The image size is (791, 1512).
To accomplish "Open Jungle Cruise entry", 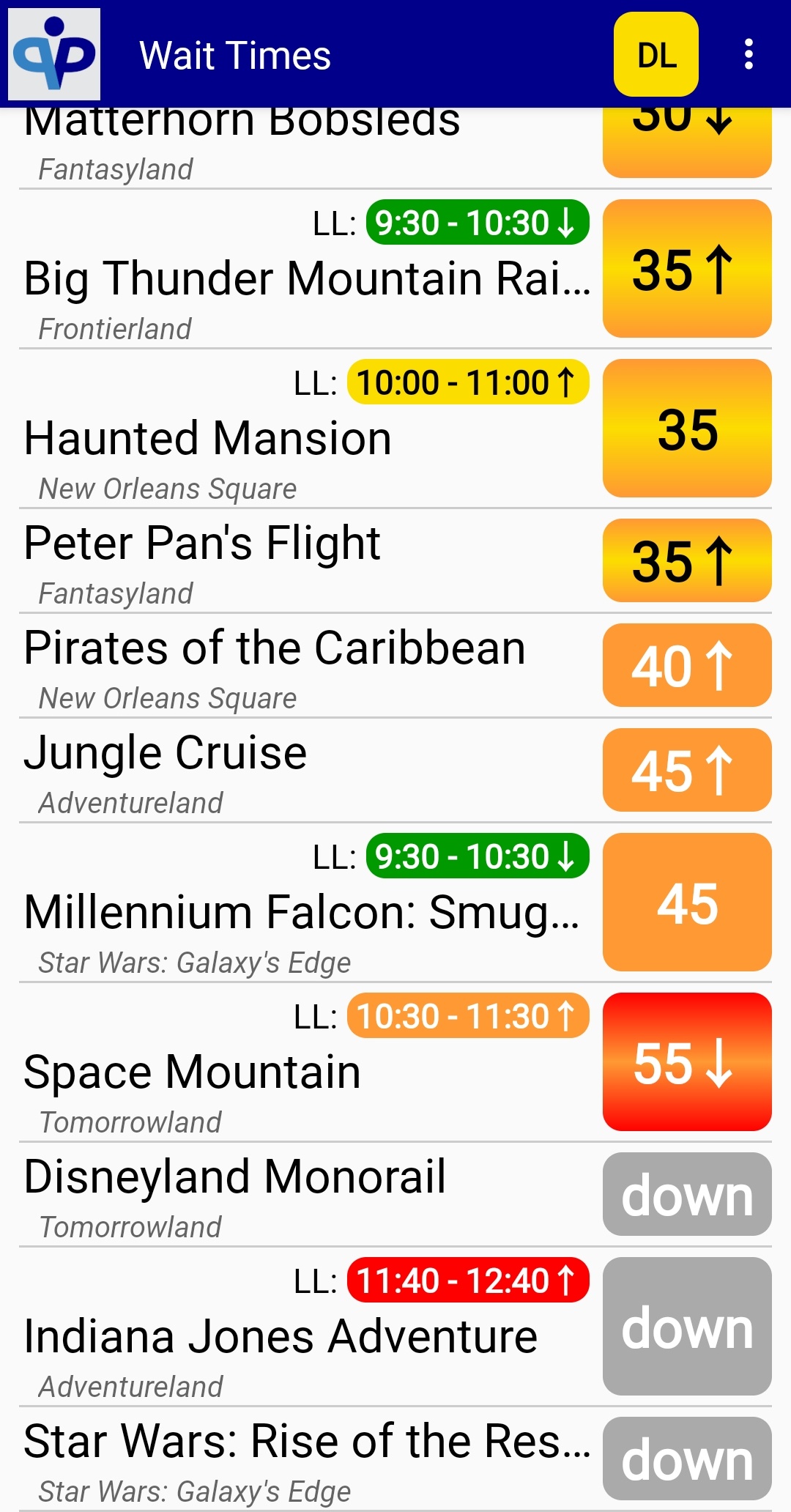I will tap(395, 771).
